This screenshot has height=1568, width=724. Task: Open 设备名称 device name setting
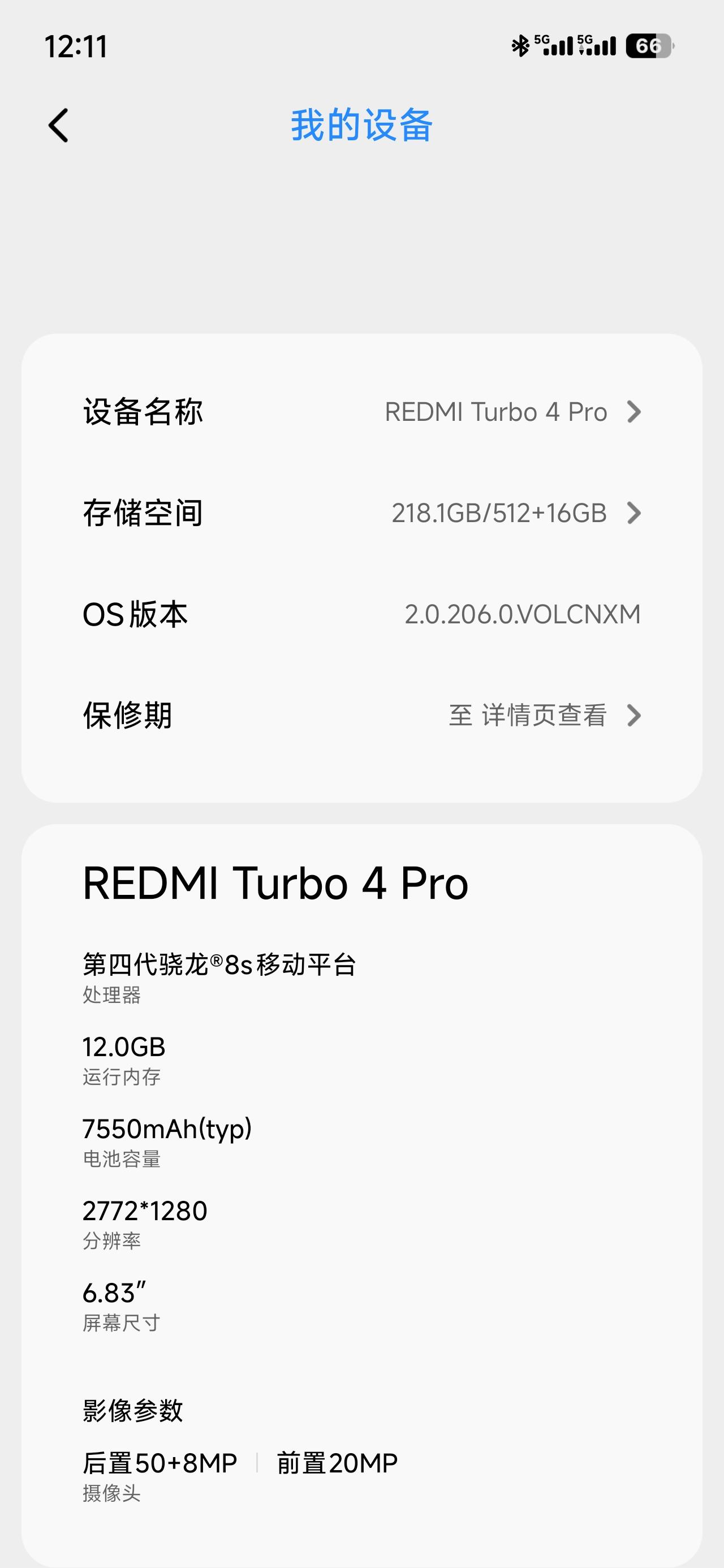click(x=361, y=412)
